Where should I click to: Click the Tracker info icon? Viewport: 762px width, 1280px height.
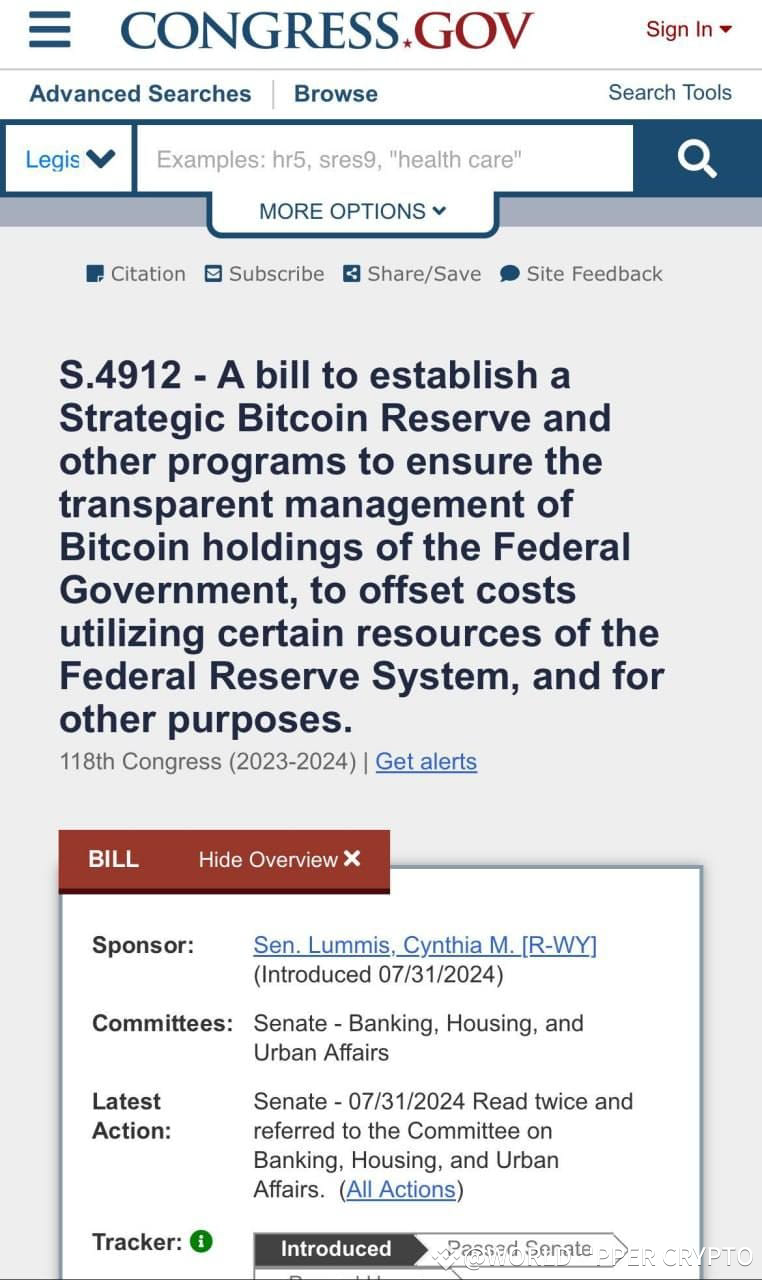199,1241
